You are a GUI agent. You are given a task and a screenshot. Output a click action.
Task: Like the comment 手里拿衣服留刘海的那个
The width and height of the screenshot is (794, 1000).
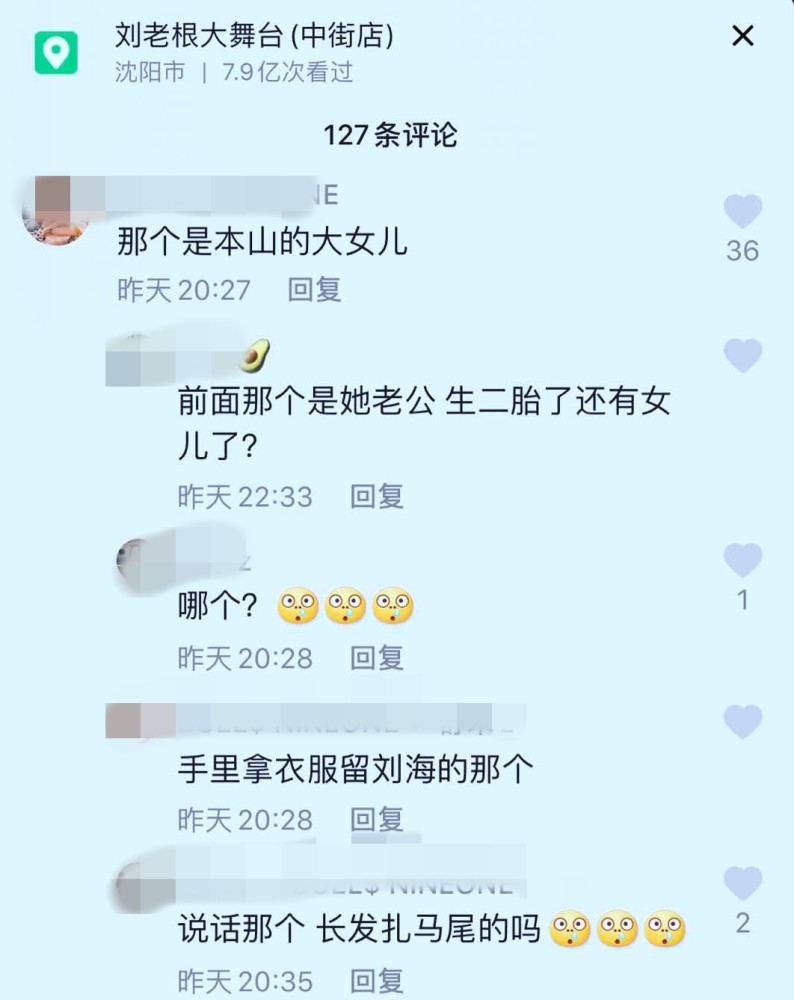[742, 721]
